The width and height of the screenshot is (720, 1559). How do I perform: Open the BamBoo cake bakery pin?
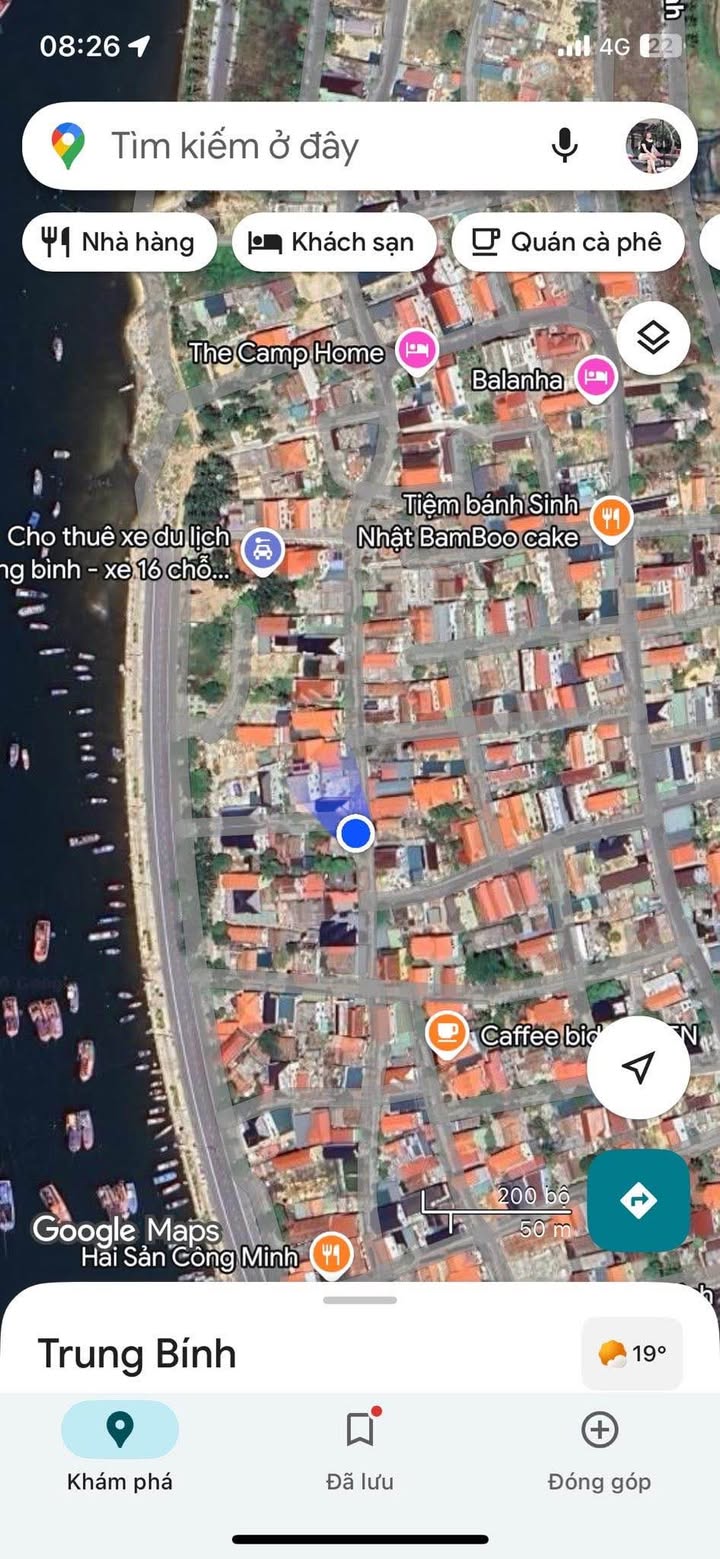click(611, 518)
